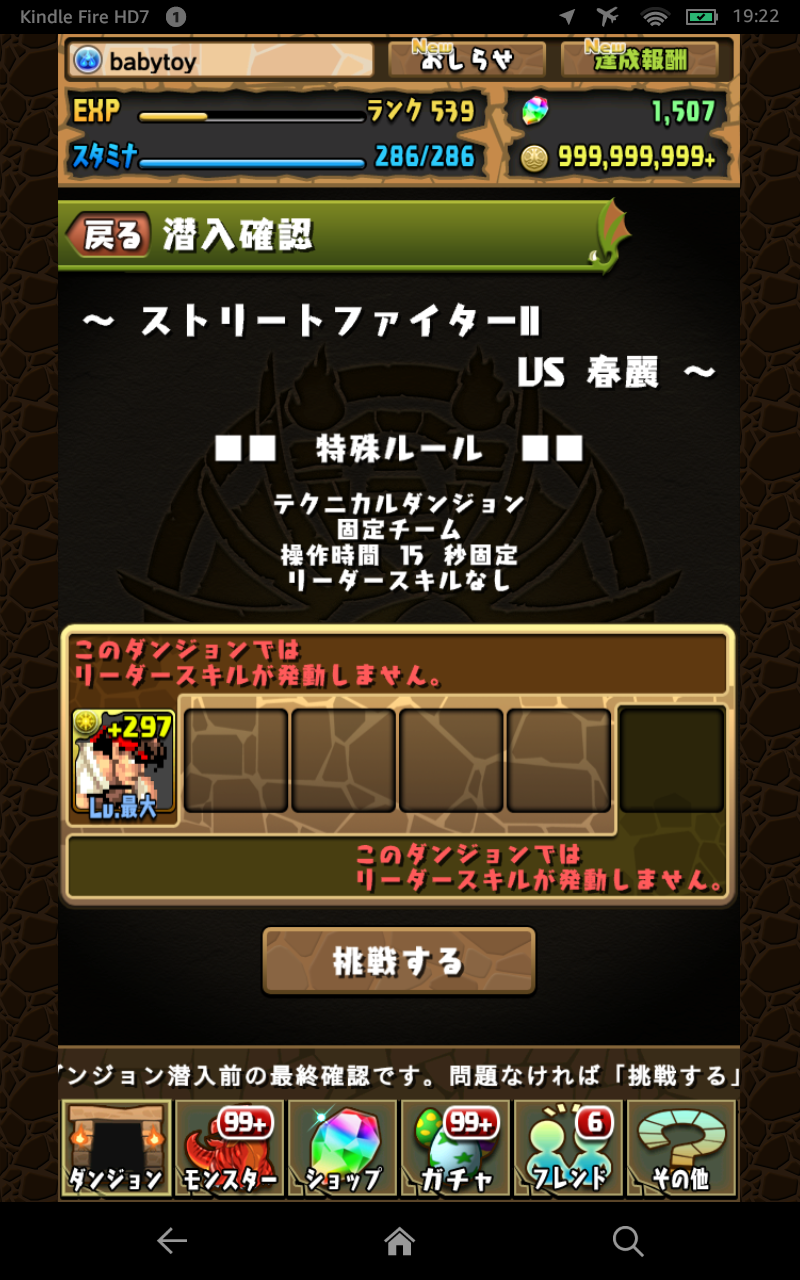Open the ガチャ tab
800x1280 pixels.
click(455, 1148)
